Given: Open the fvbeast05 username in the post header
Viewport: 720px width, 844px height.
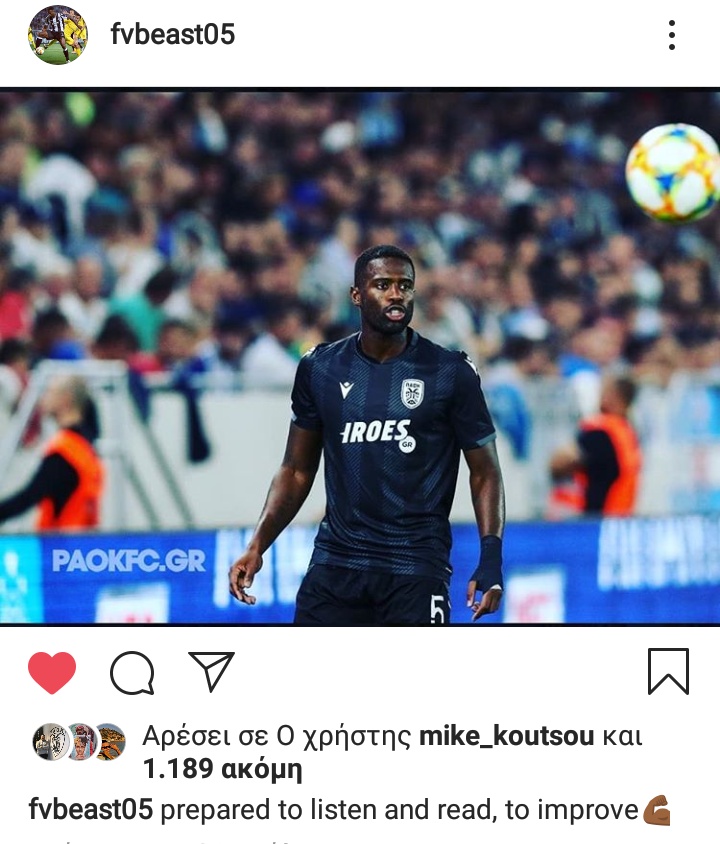Looking at the screenshot, I should (172, 35).
